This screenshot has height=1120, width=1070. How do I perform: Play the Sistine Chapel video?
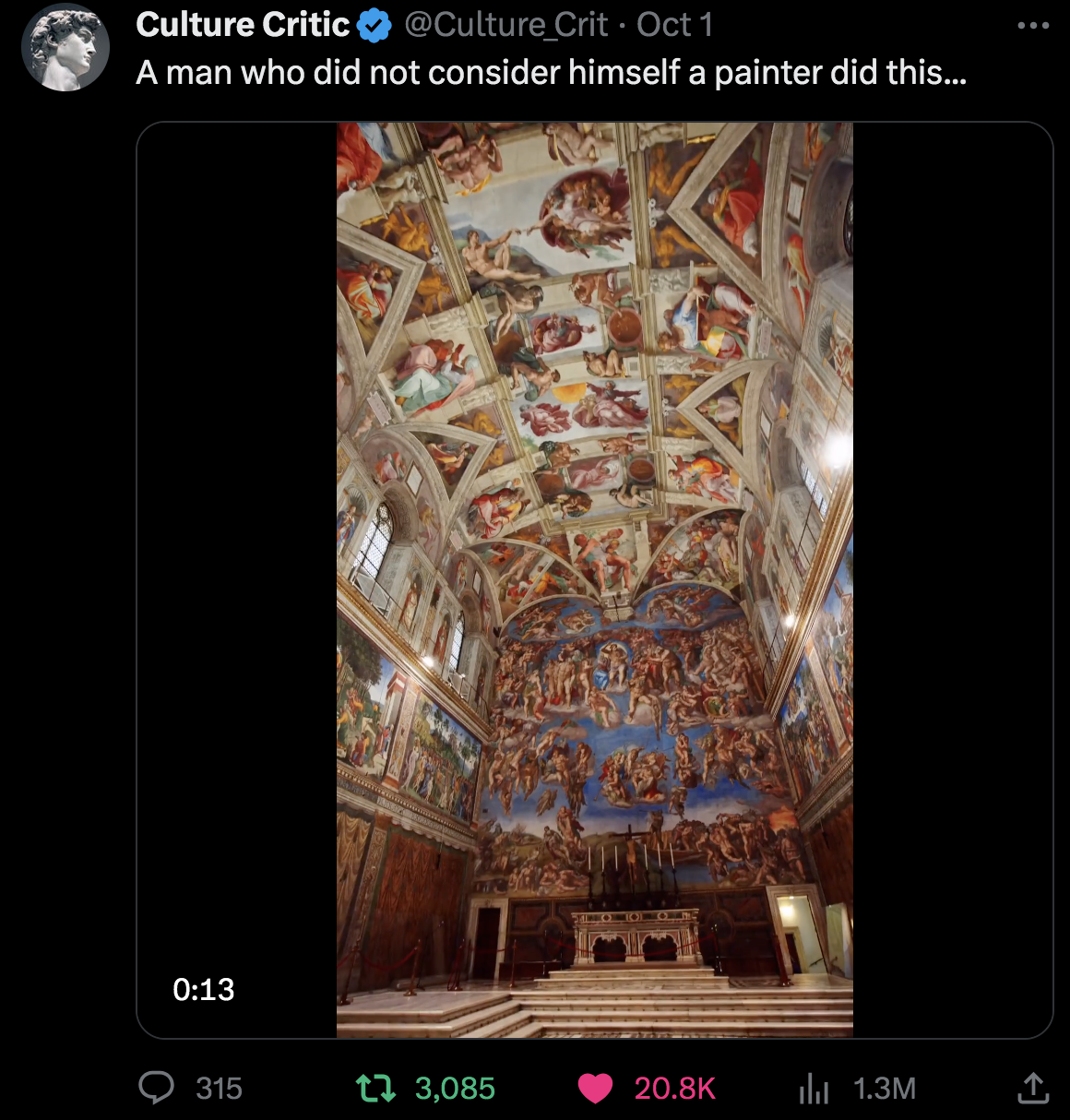click(x=594, y=579)
